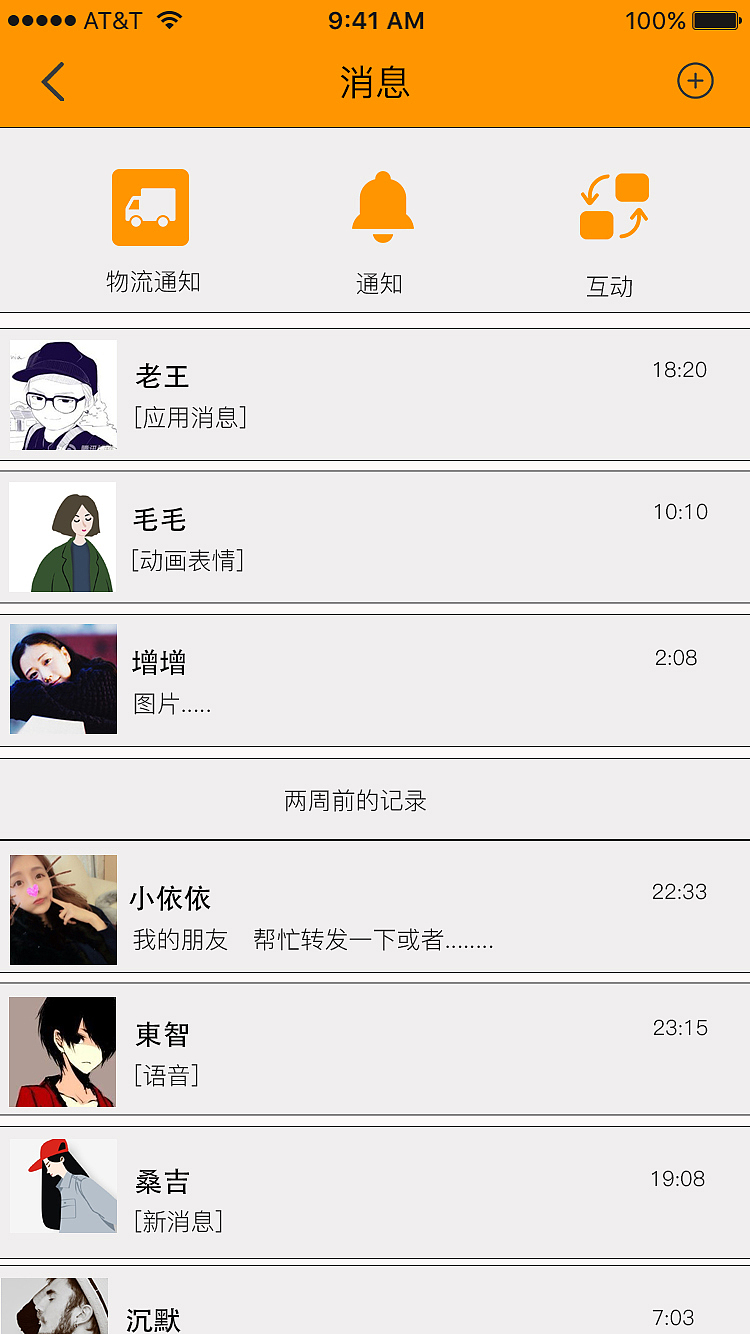The image size is (750, 1334).
Task: Open 物流通知 logistics notifications
Action: point(151,207)
